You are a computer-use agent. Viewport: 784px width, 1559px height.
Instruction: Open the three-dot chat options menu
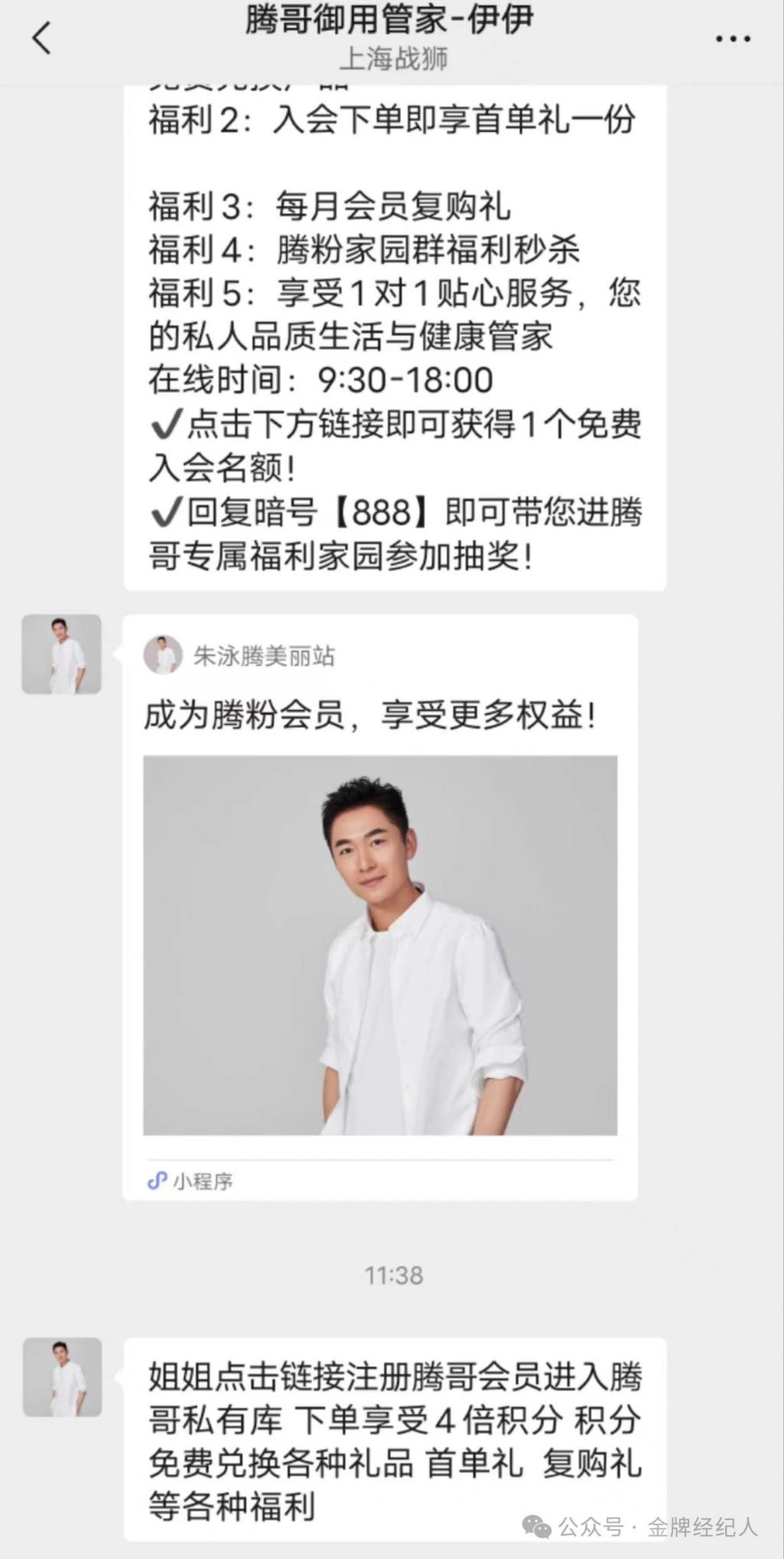point(733,38)
